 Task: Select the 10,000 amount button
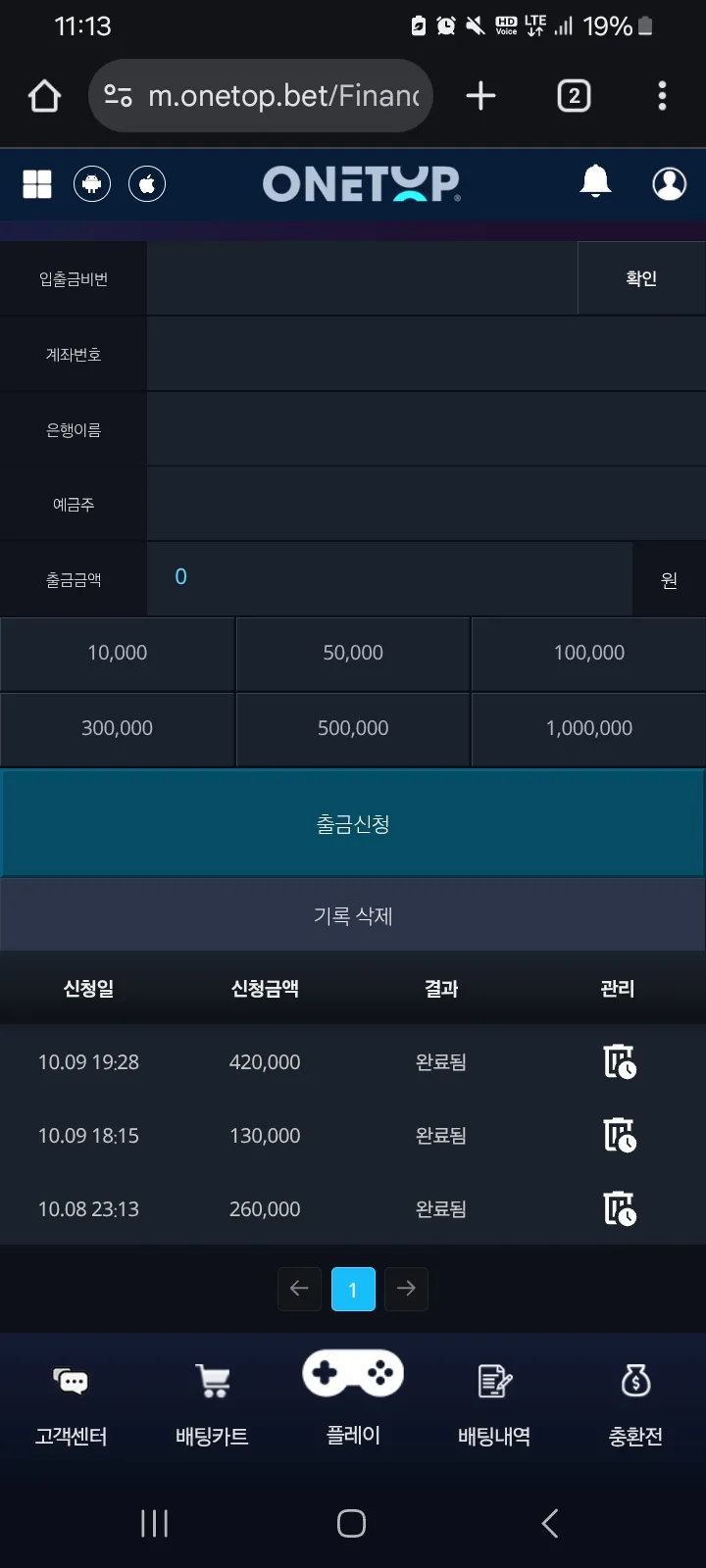tap(118, 653)
